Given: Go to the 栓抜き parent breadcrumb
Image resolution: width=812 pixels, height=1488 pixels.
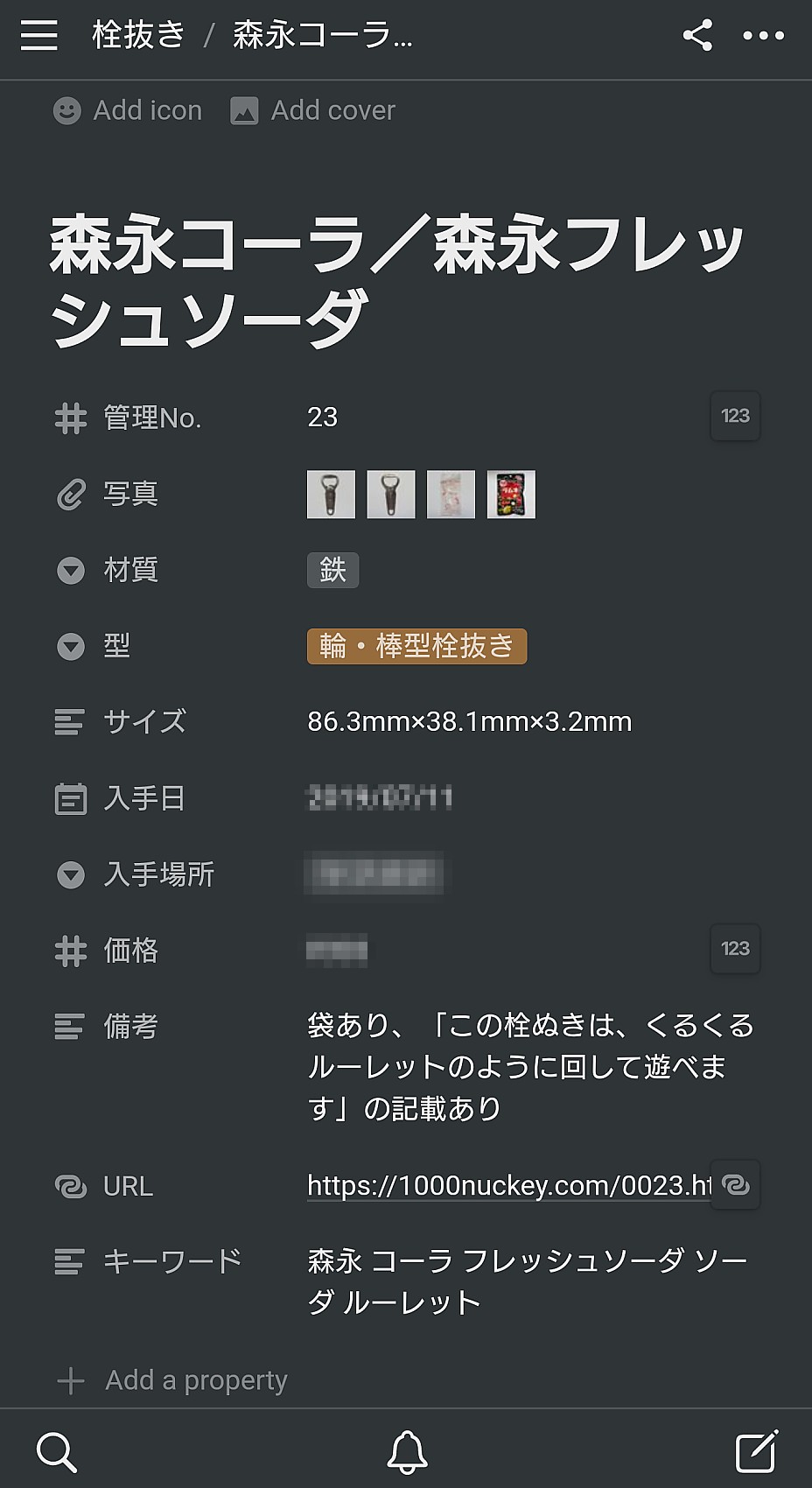Looking at the screenshot, I should tap(138, 36).
